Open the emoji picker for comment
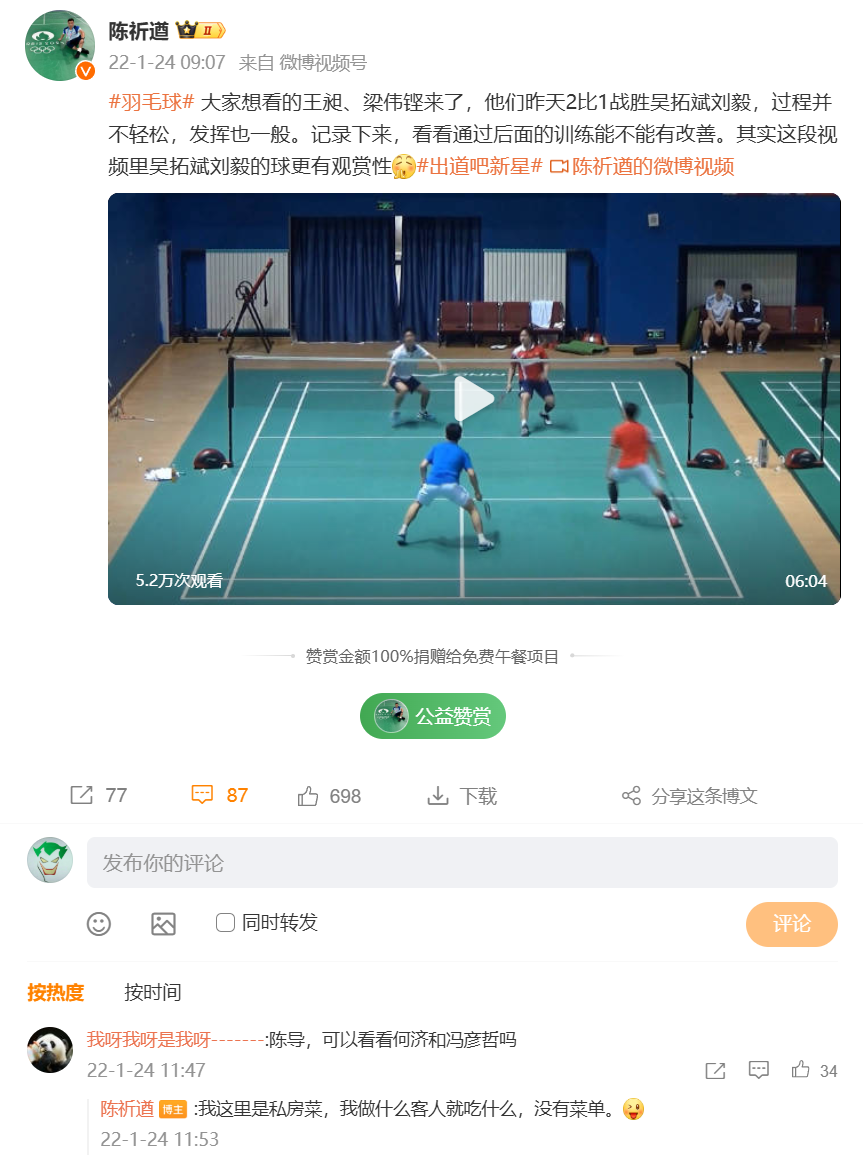The height and width of the screenshot is (1155, 863). coord(99,923)
